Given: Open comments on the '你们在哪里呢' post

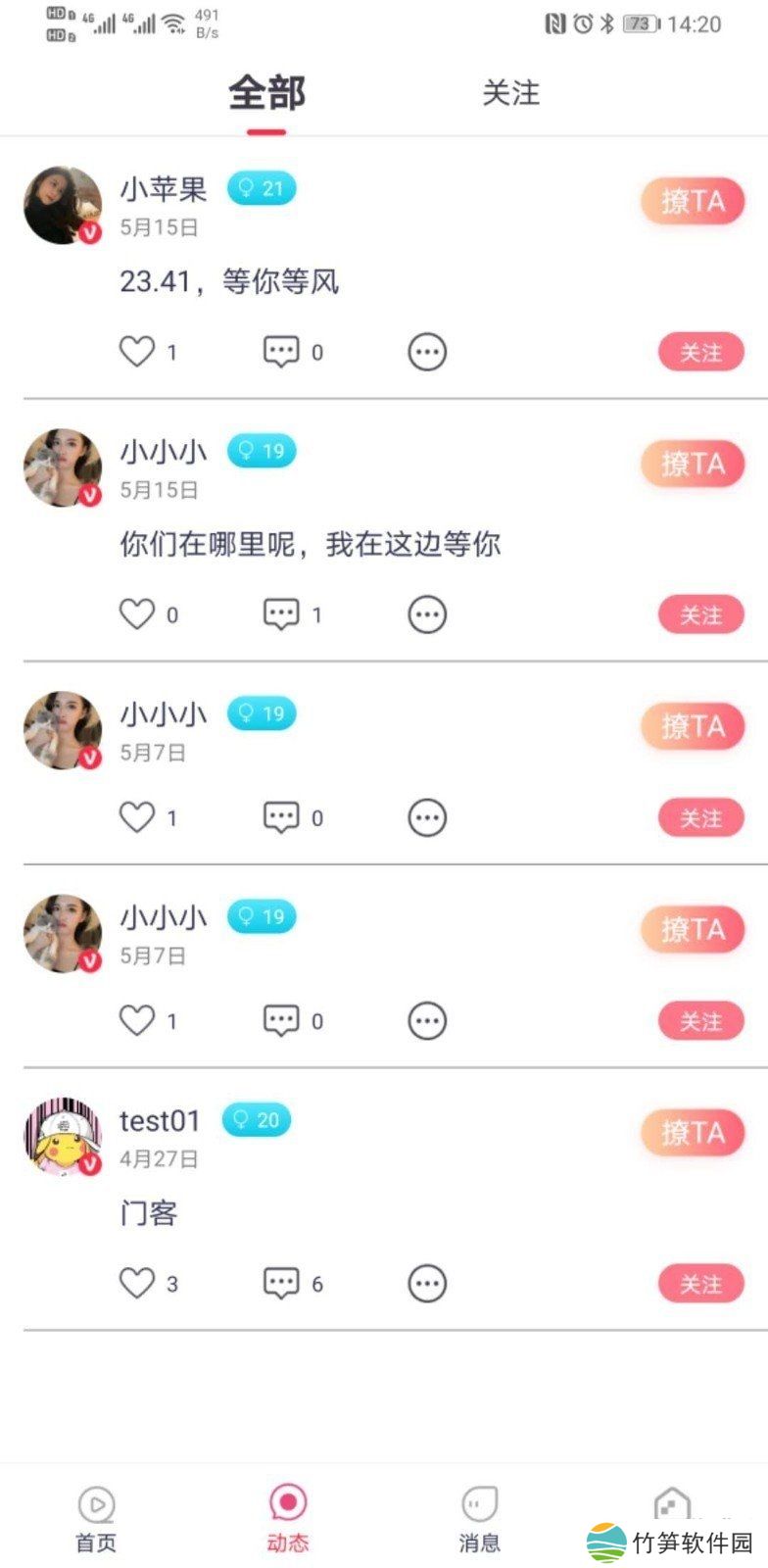Looking at the screenshot, I should (281, 613).
